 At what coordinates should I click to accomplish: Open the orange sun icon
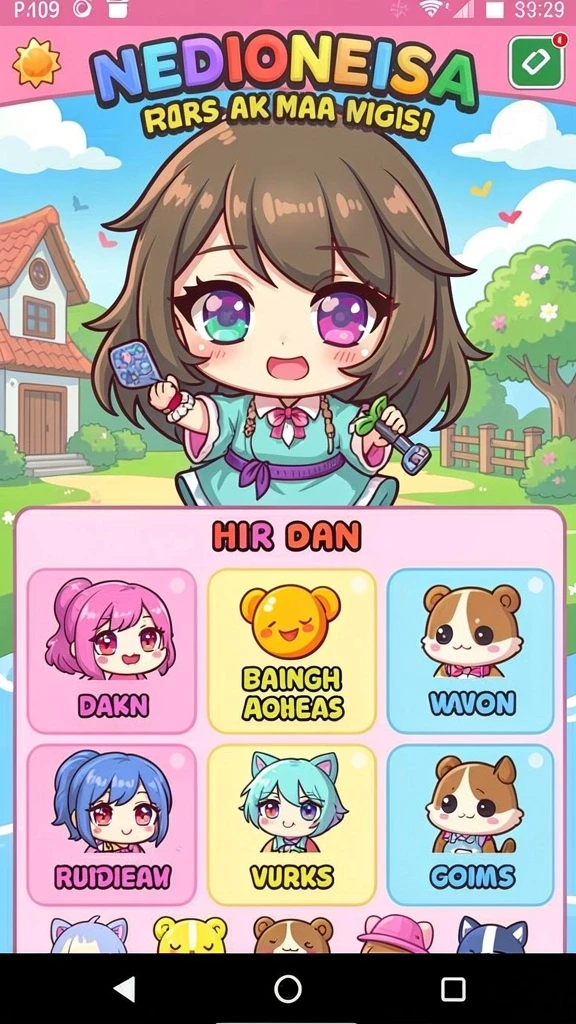(37, 63)
